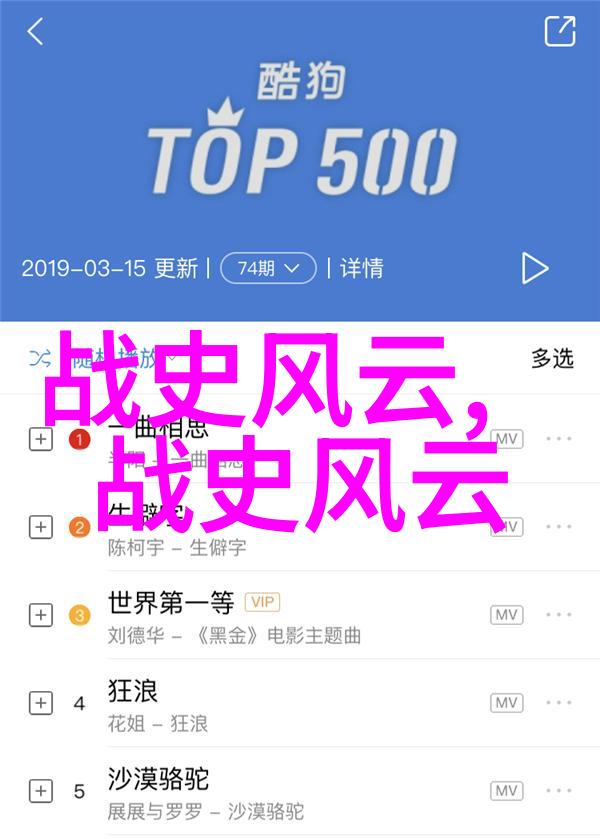Watch the MV for 沙漠骆驼

[x=506, y=791]
